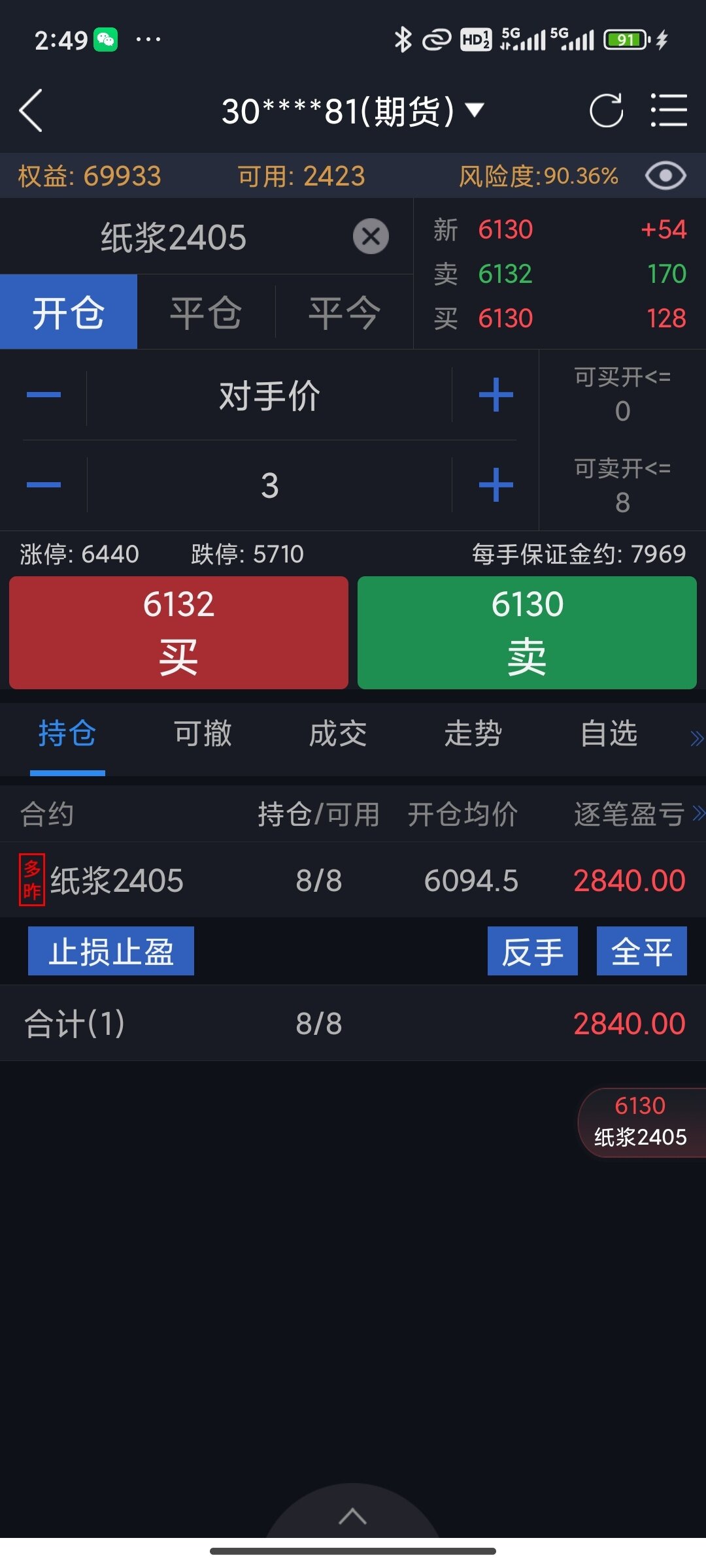Open the 成交 tab
The height and width of the screenshot is (1568, 706).
pos(338,734)
